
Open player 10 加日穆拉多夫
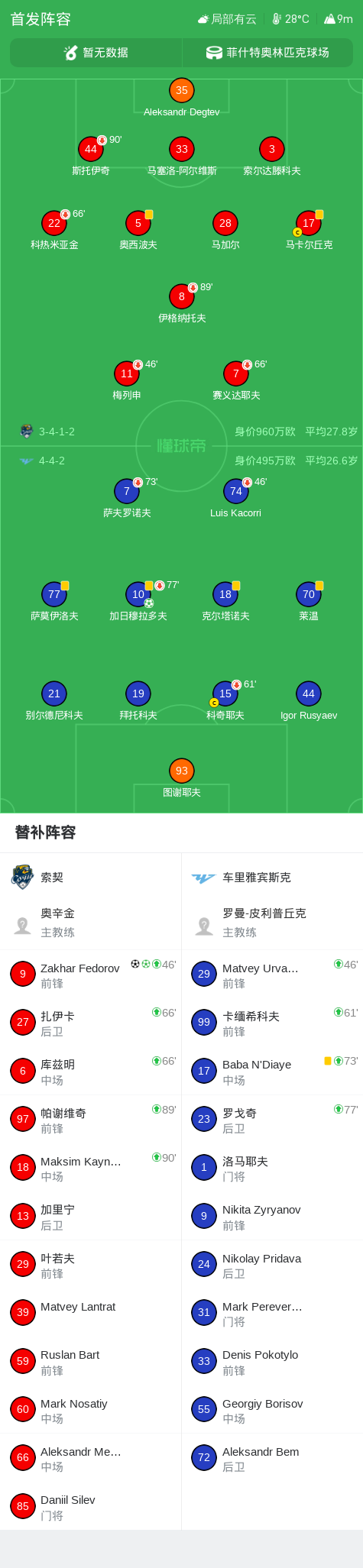138,602
